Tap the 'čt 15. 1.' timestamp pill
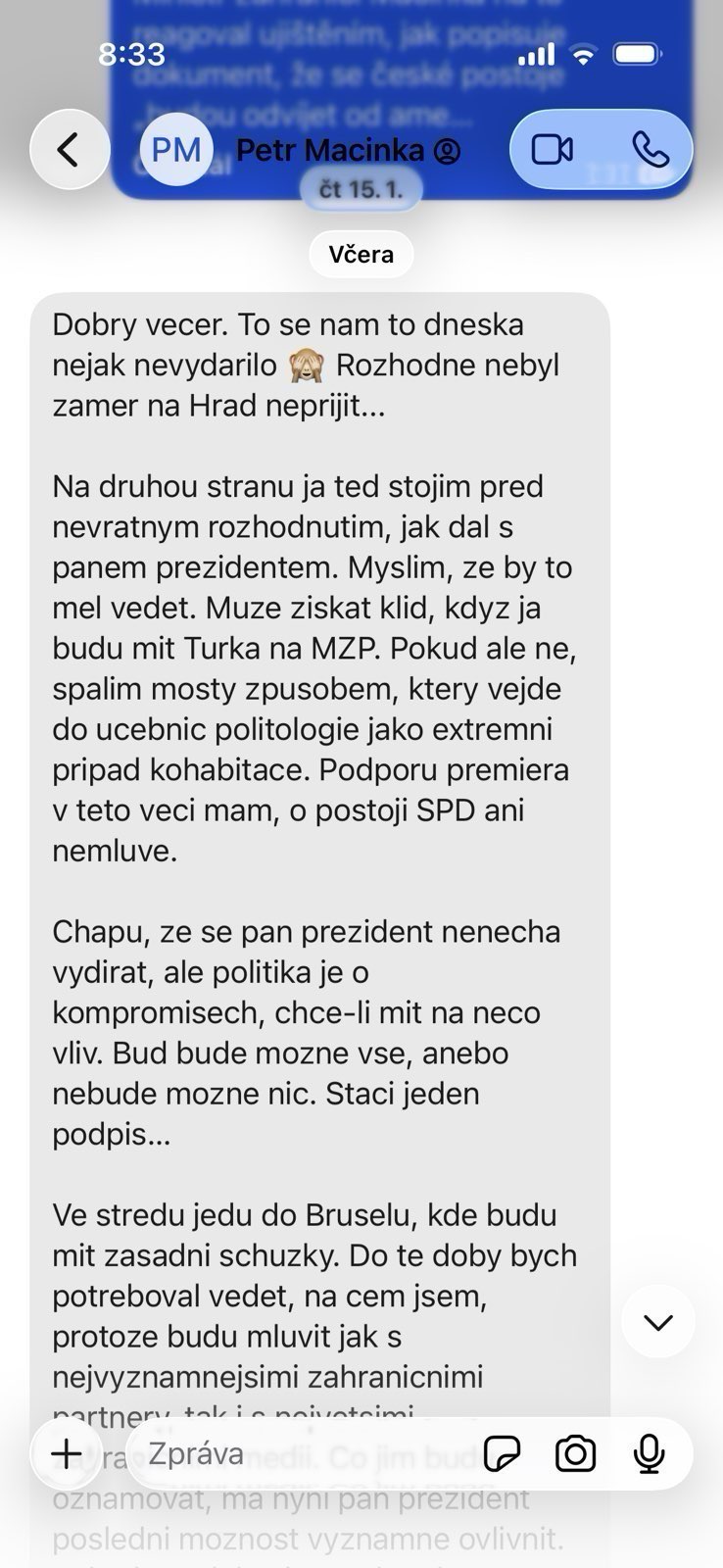The width and height of the screenshot is (723, 1568). point(361,190)
